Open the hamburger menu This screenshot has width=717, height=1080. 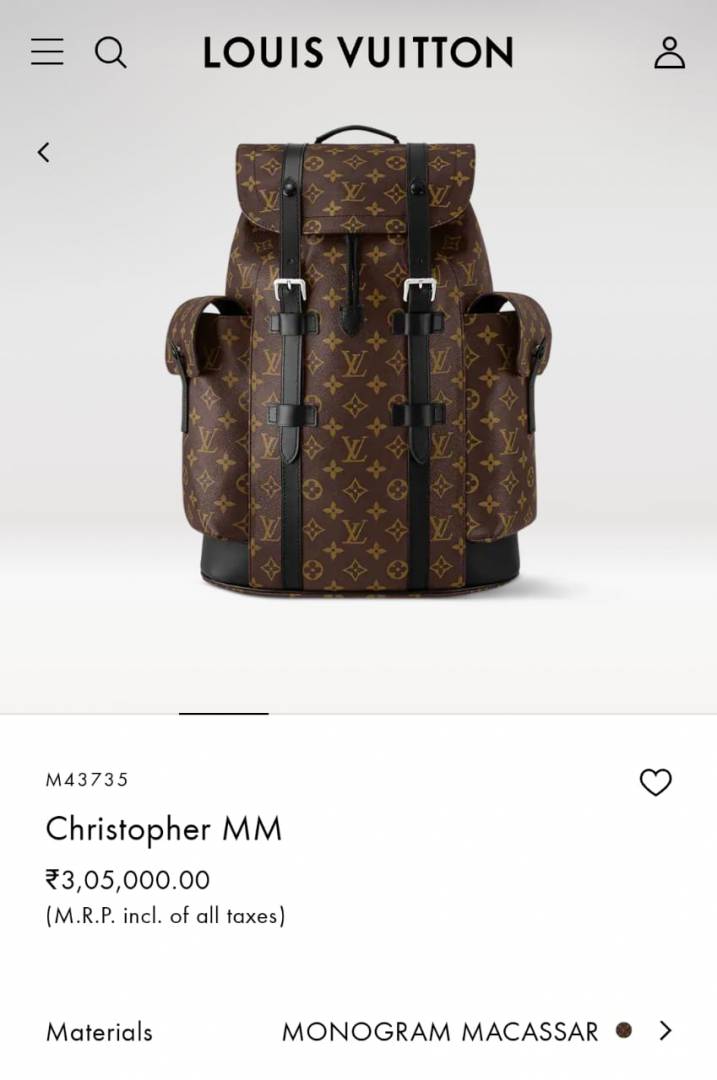(x=47, y=52)
